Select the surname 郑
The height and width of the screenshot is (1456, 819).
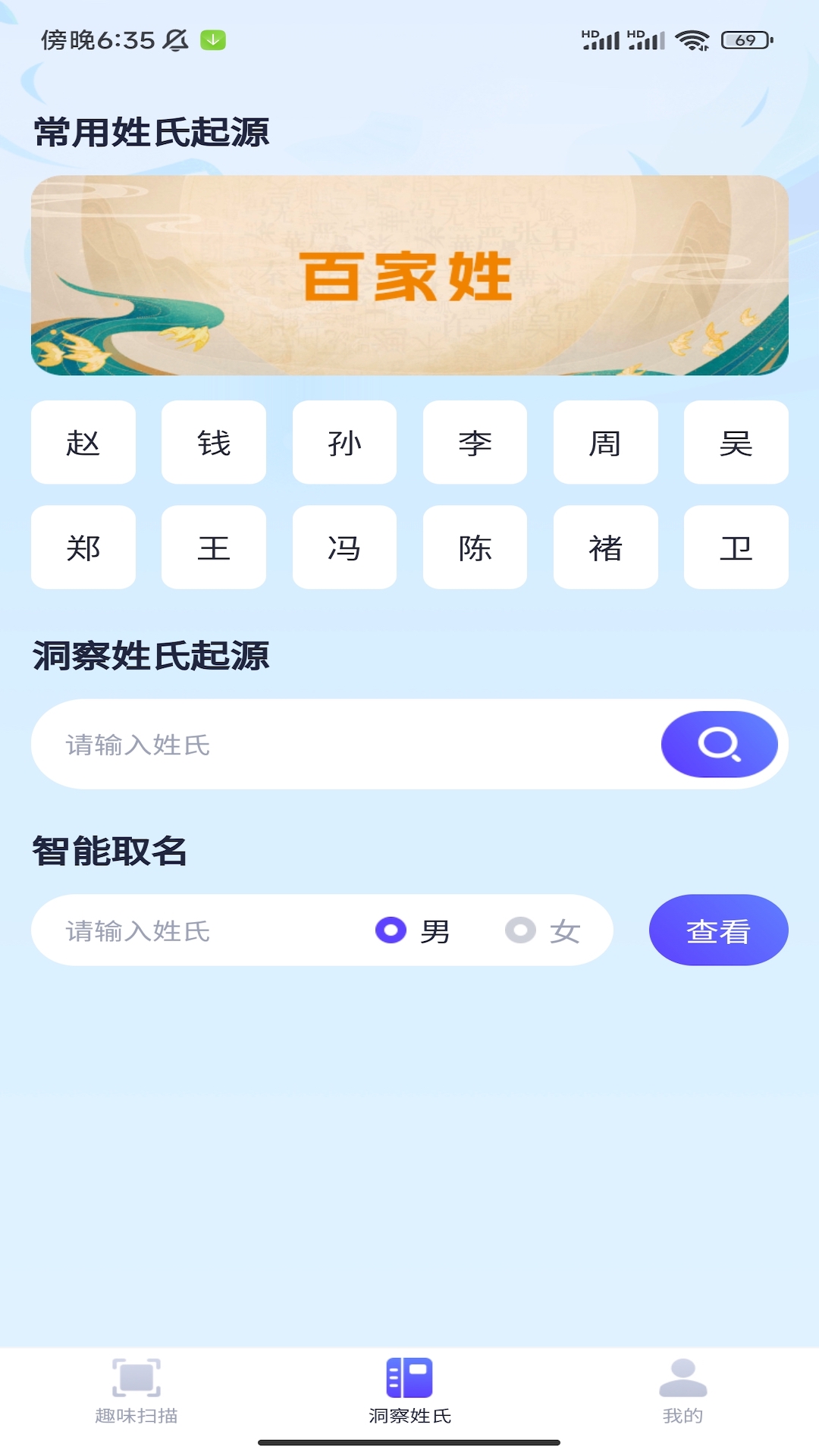[83, 548]
